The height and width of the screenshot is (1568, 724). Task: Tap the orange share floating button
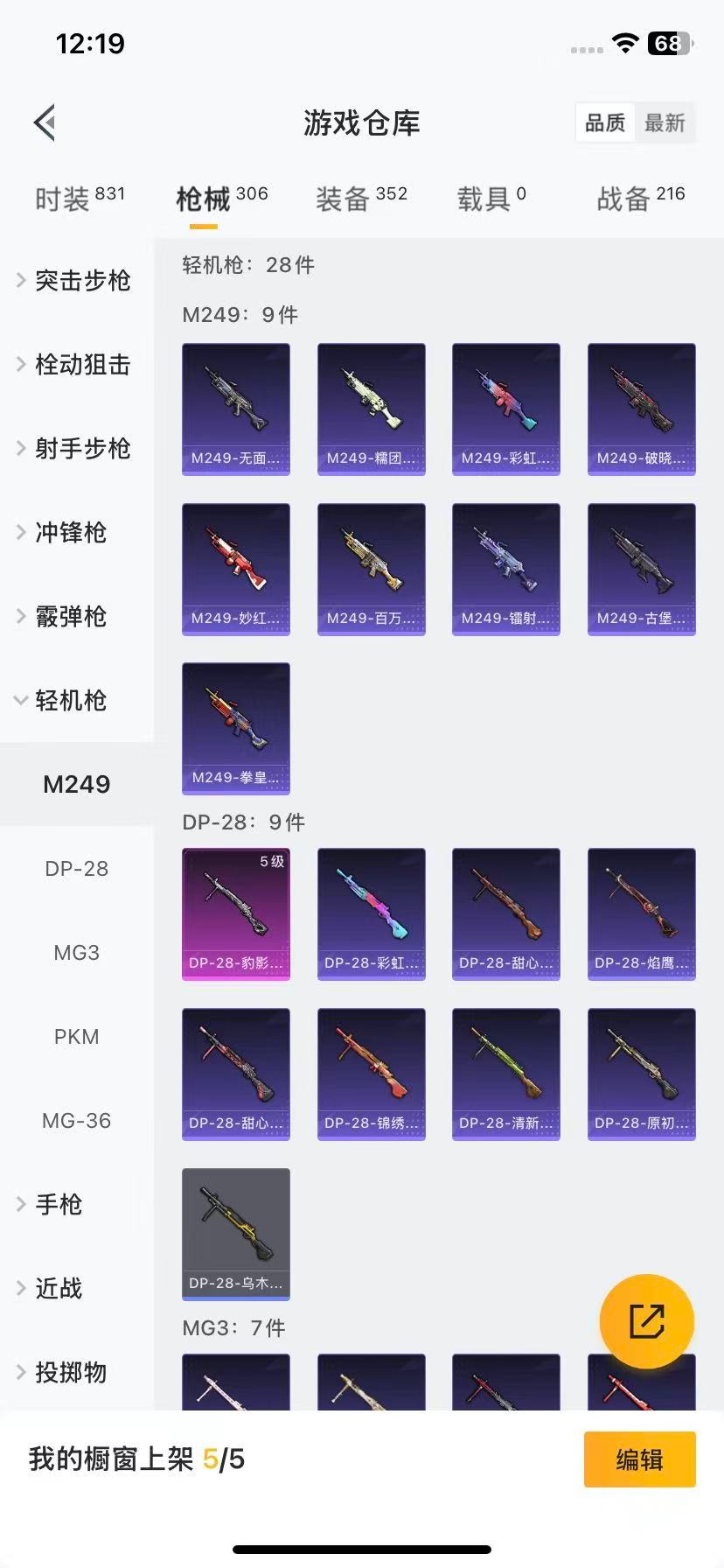pos(646,1321)
